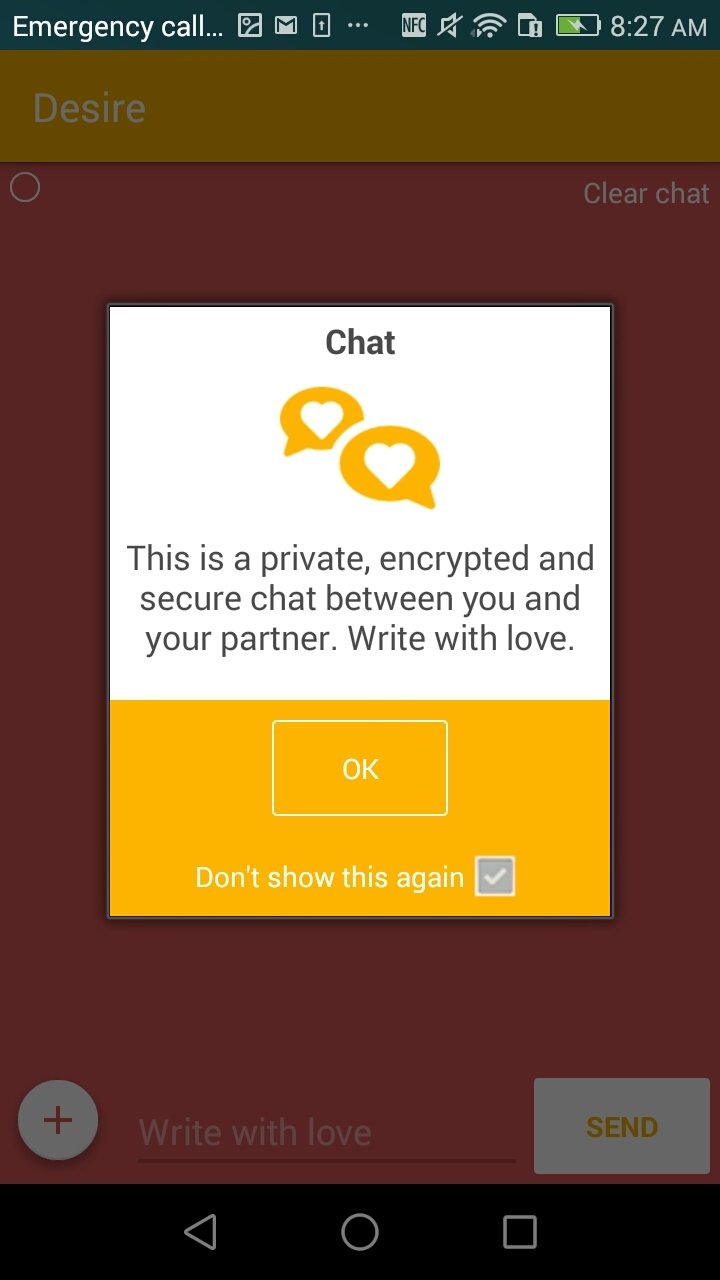The image size is (720, 1280).
Task: Open the plus attachment button
Action: click(x=58, y=1120)
